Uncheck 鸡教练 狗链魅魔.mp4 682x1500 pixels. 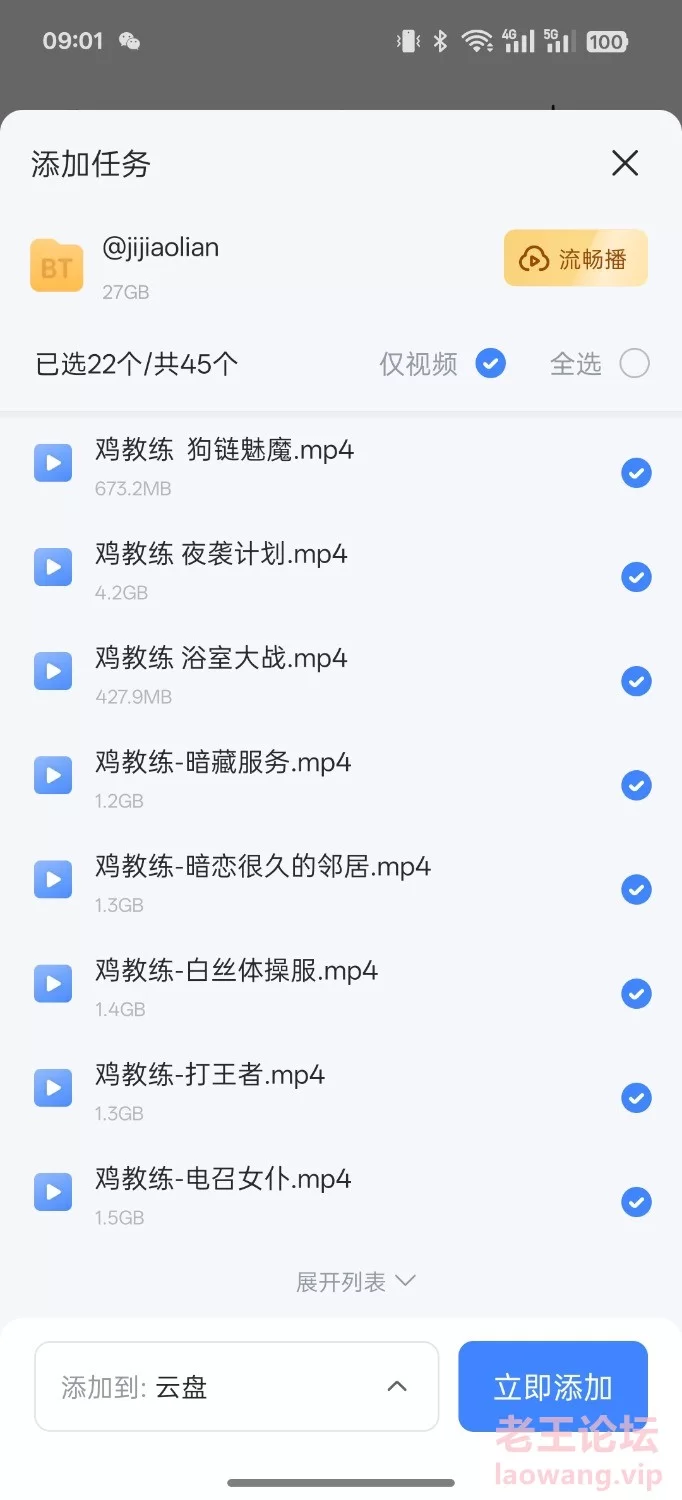pyautogui.click(x=636, y=473)
